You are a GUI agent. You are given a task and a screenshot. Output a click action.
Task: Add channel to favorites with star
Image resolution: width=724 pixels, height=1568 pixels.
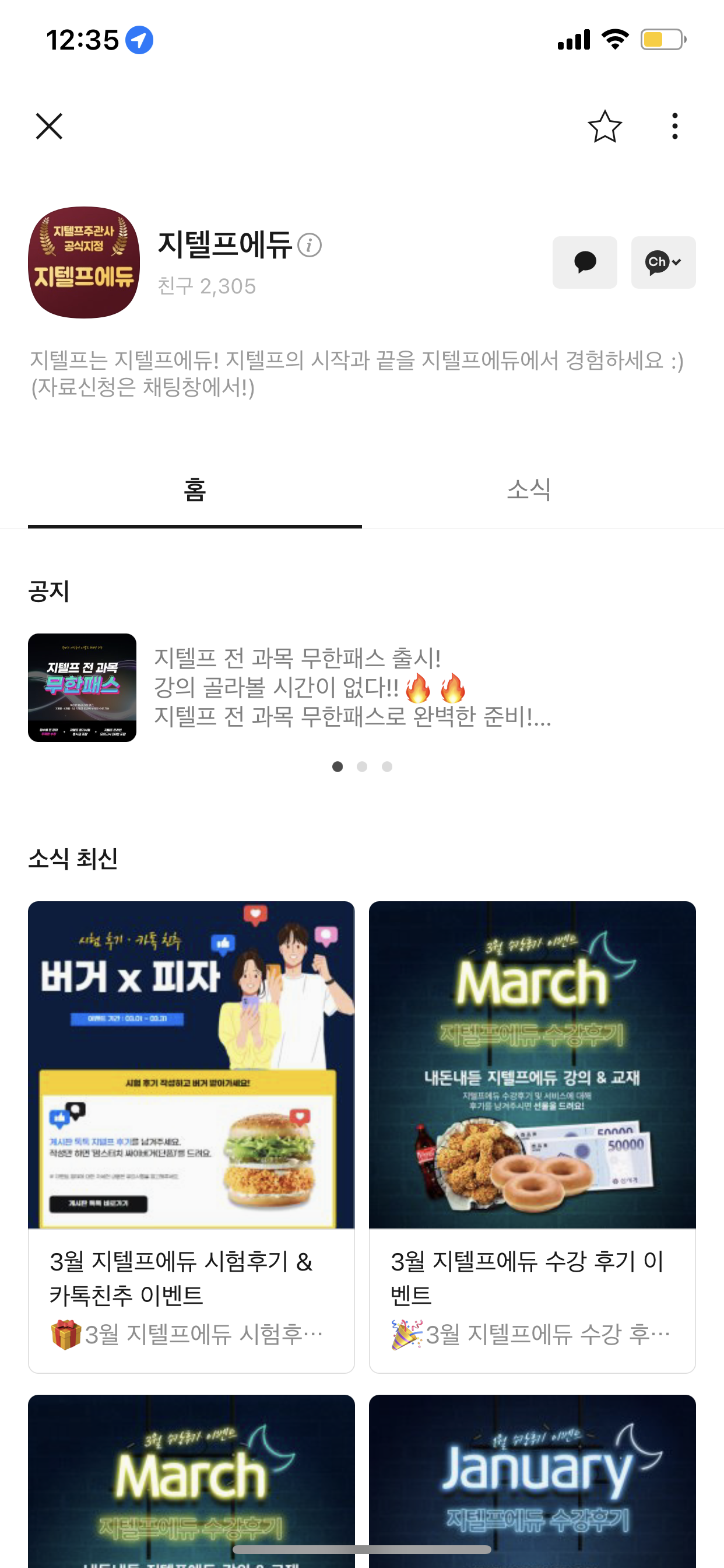point(604,127)
